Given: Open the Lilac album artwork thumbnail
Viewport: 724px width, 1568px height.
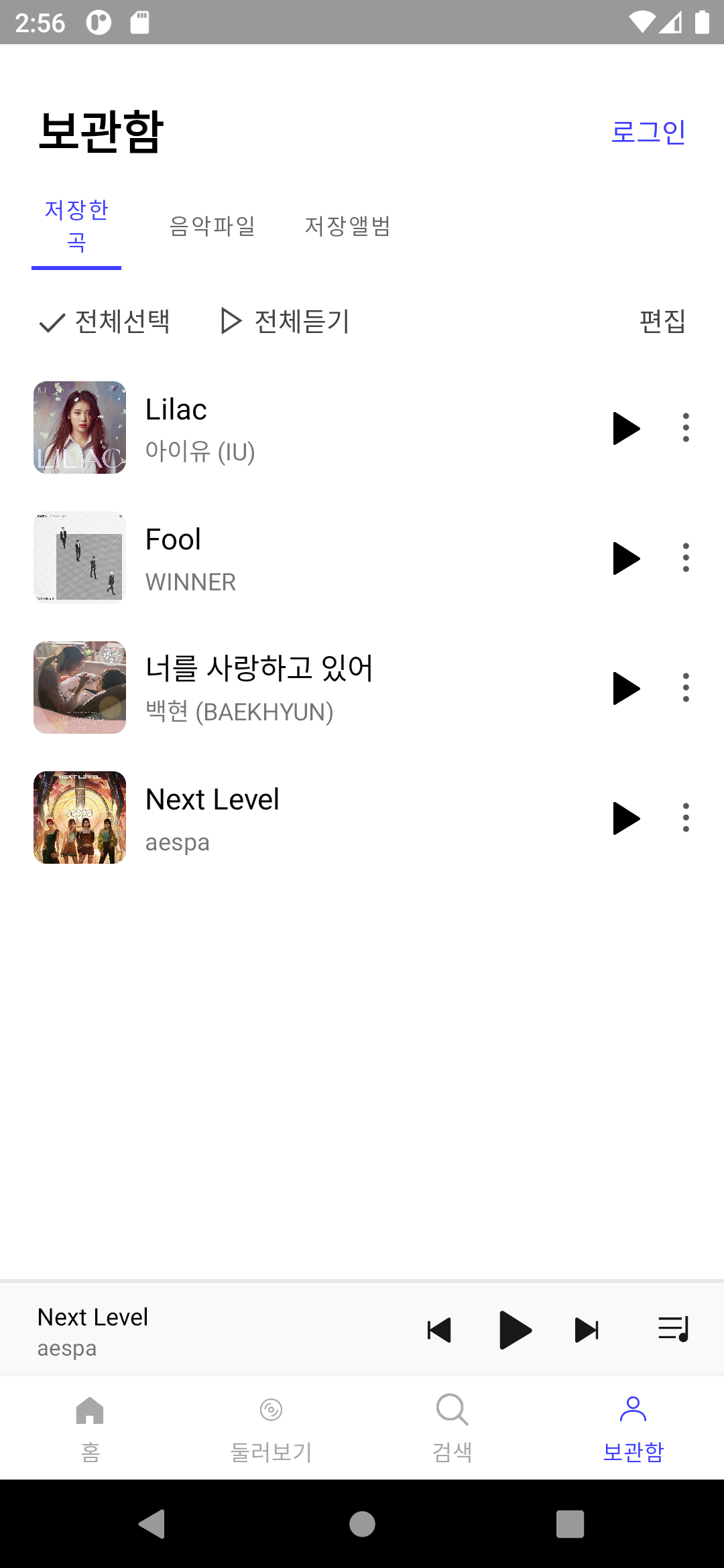Looking at the screenshot, I should pos(79,428).
